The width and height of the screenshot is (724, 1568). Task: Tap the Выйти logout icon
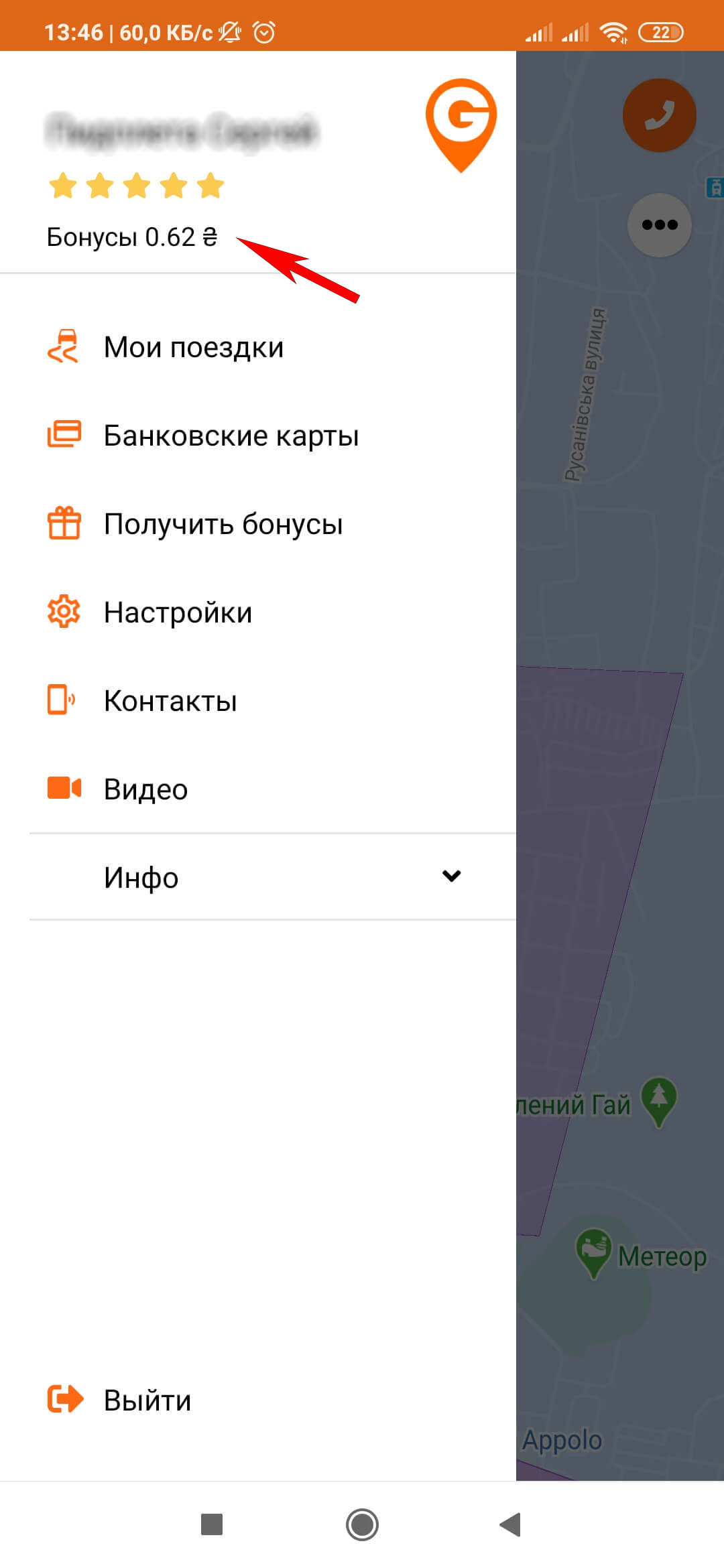click(x=64, y=1400)
